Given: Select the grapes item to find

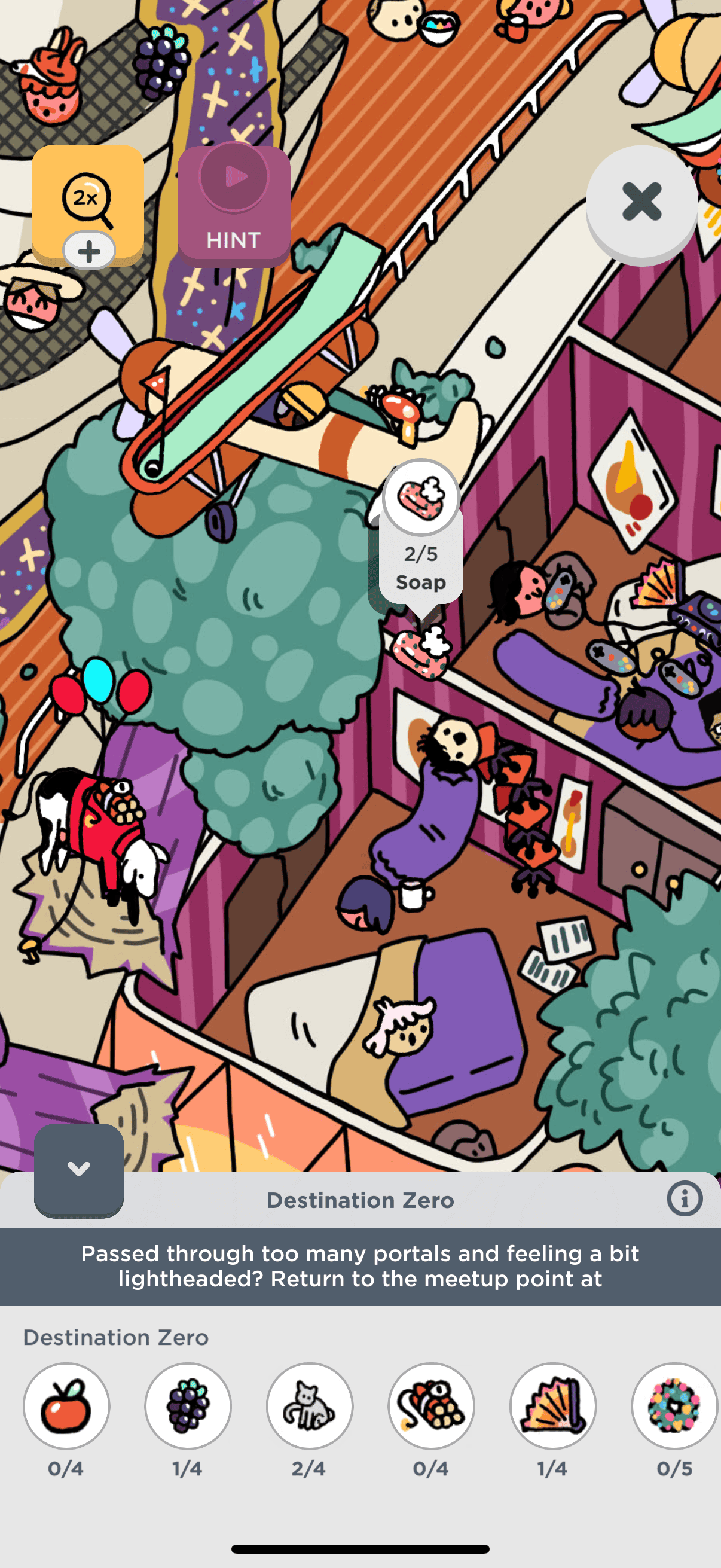Looking at the screenshot, I should pos(188,1406).
